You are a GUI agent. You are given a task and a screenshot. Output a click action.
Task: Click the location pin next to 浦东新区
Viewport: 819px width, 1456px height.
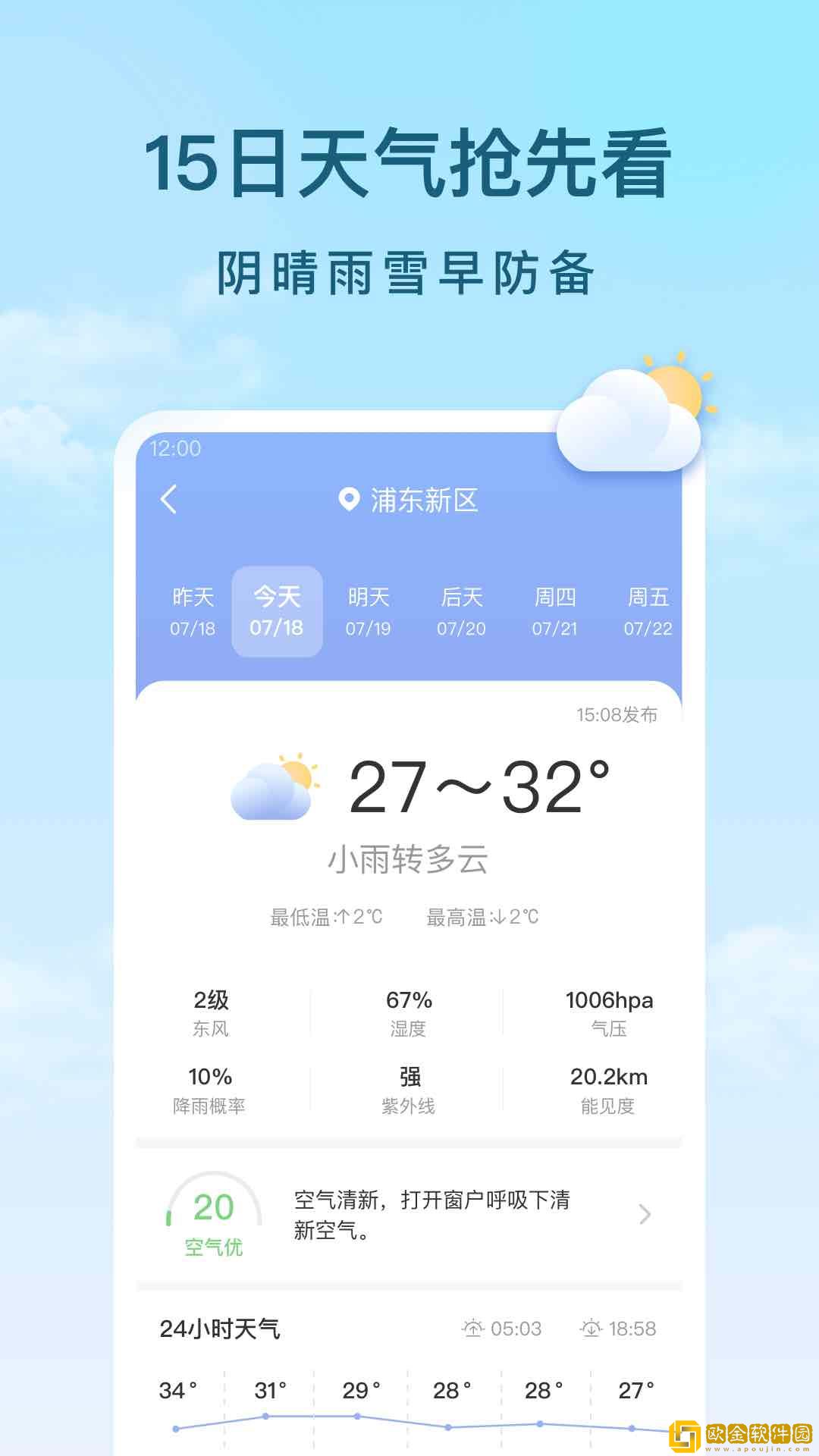click(x=348, y=499)
